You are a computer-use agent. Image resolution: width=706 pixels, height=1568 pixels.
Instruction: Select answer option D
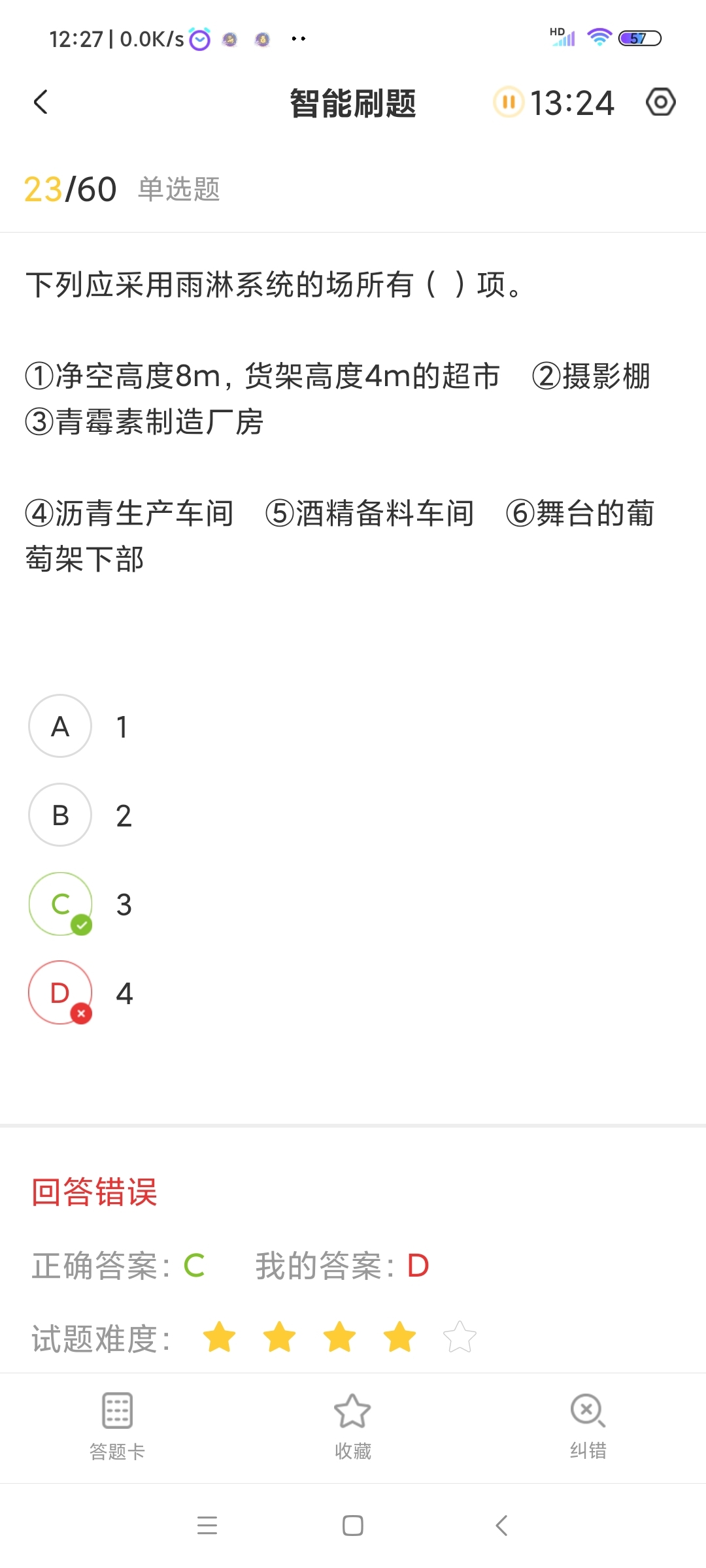tap(60, 992)
